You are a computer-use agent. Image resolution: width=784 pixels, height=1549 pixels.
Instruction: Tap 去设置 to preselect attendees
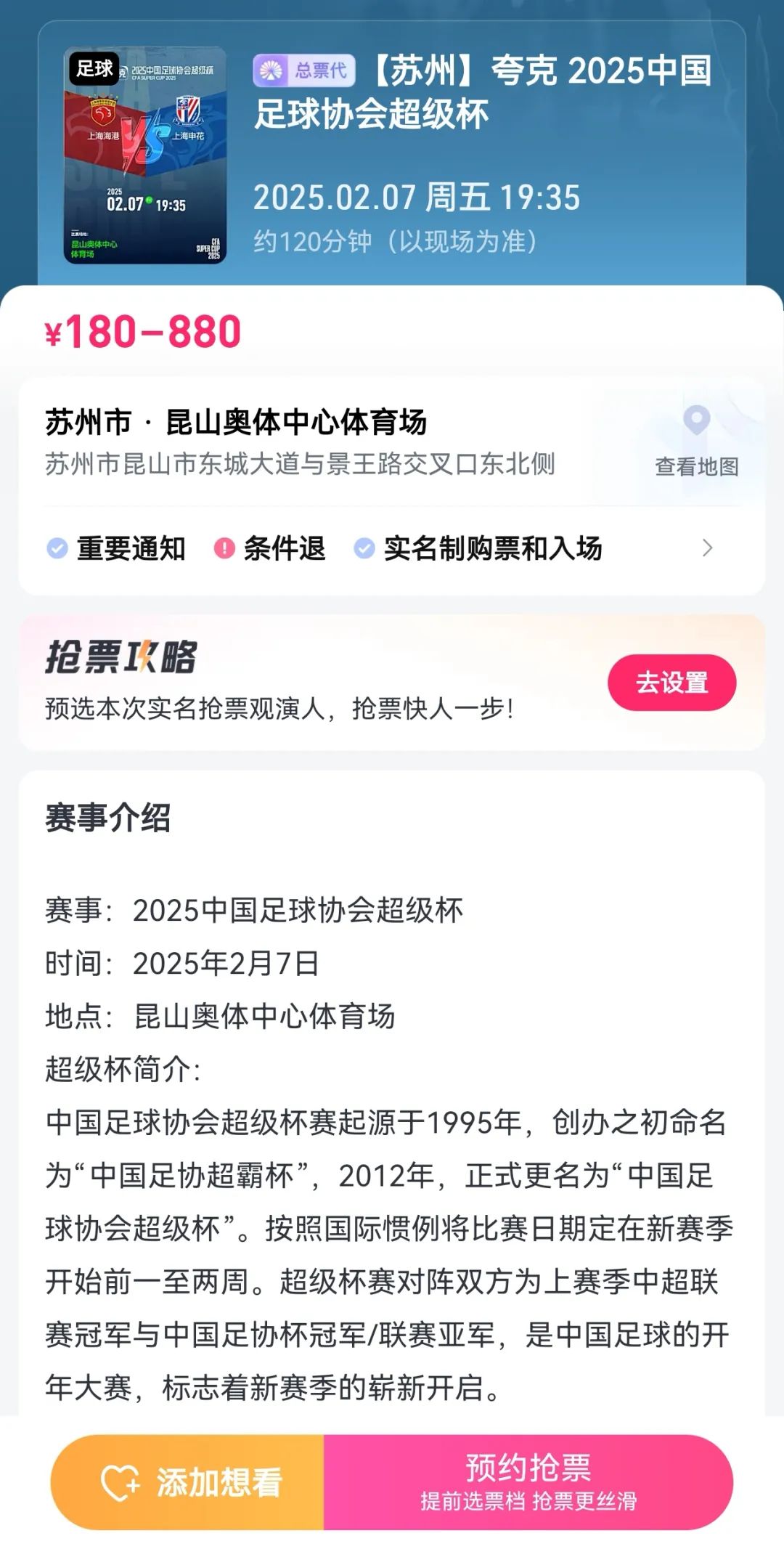pos(671,683)
